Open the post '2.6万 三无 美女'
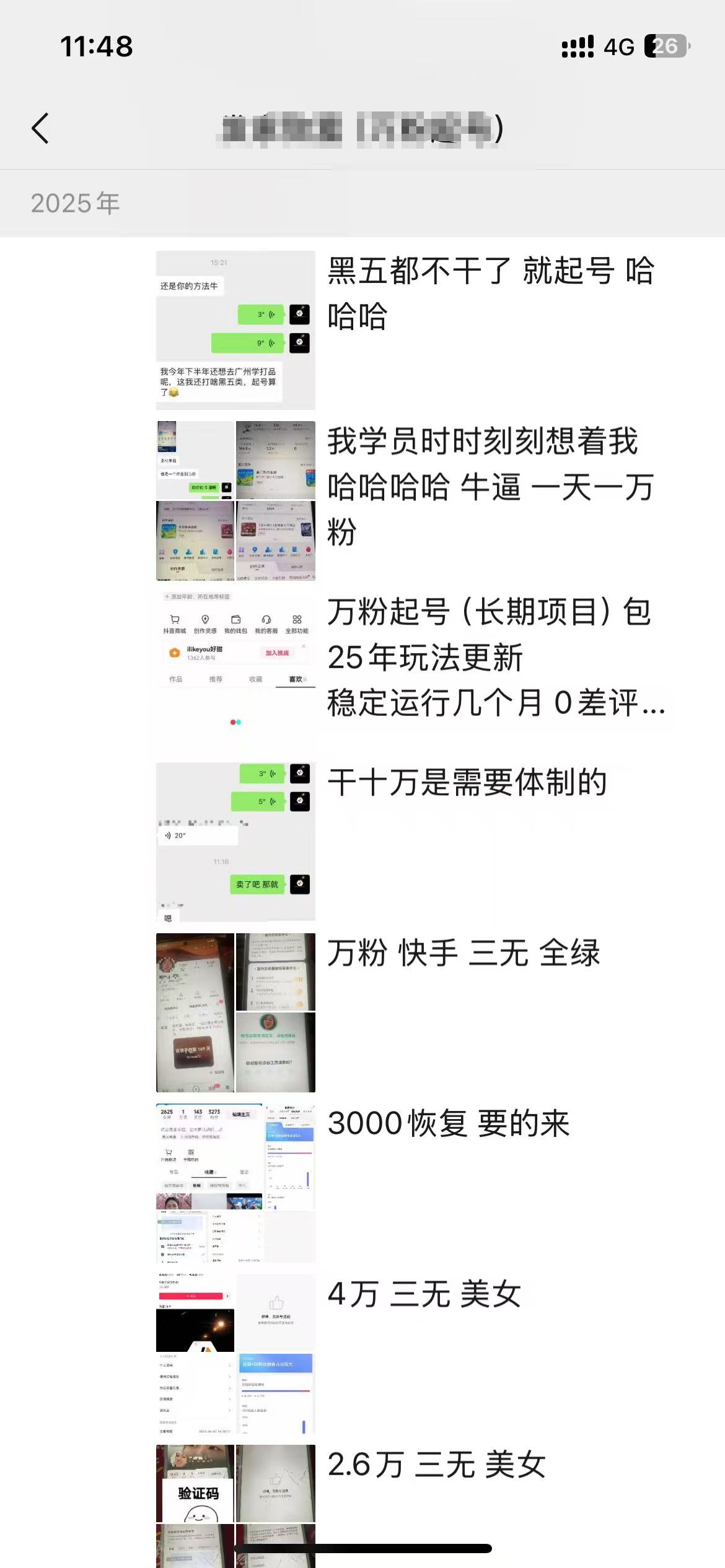The width and height of the screenshot is (725, 1568). click(x=436, y=1465)
